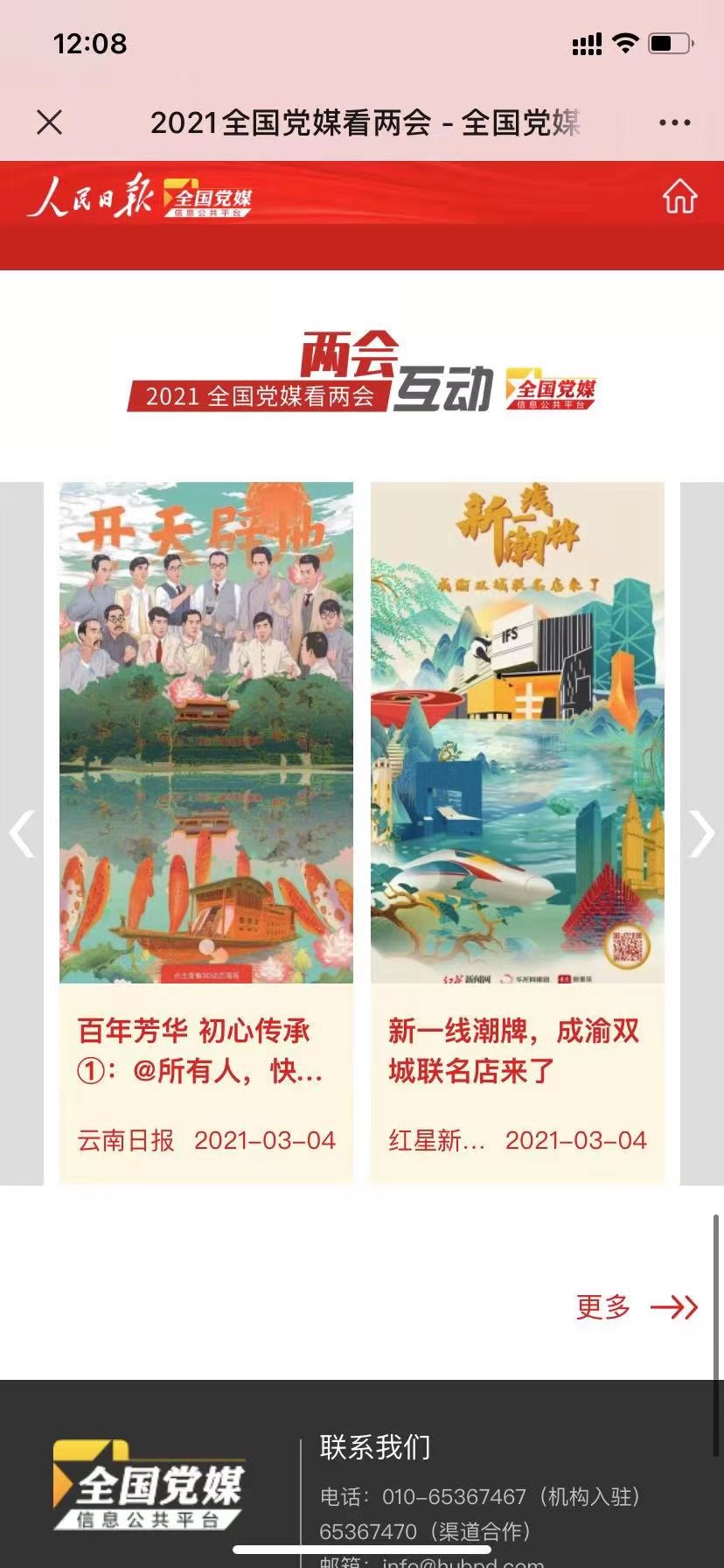Show next carousel items with right arrow
Image resolution: width=724 pixels, height=1568 pixels.
click(x=701, y=833)
